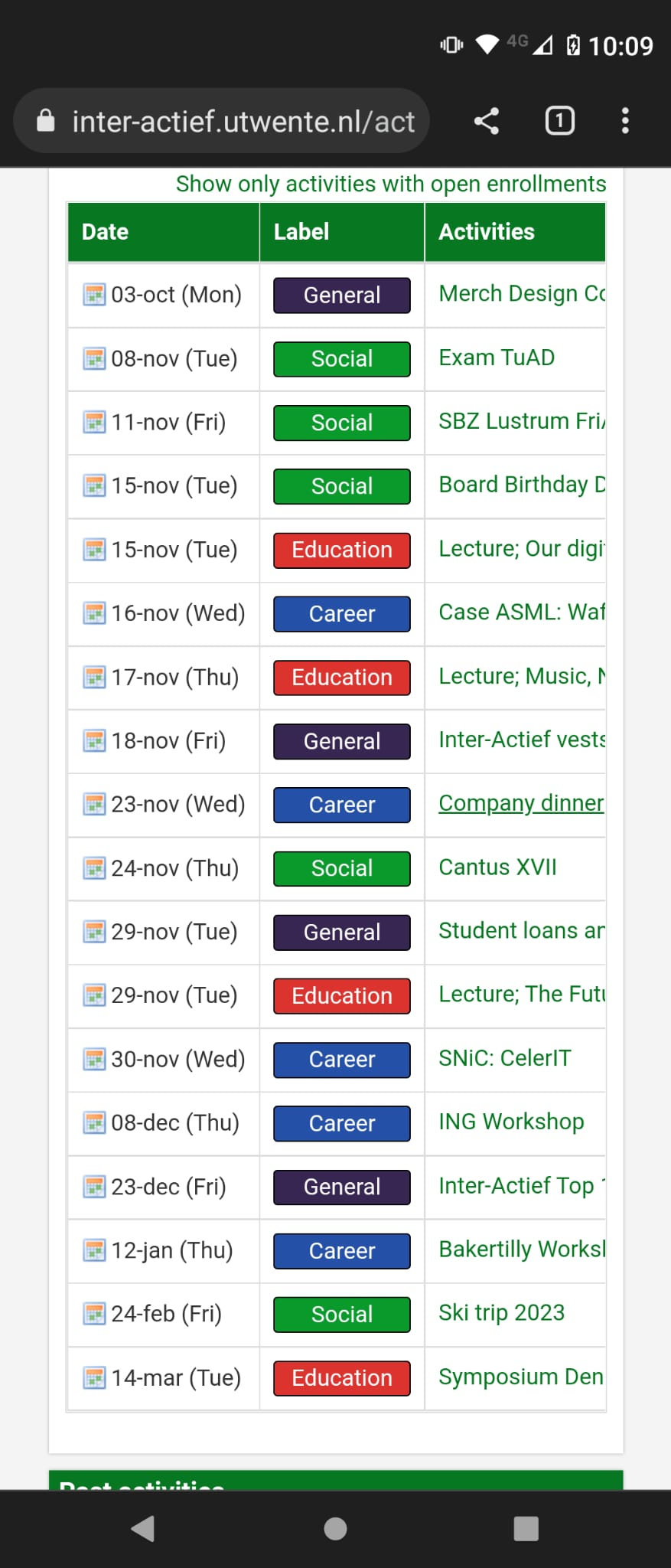
Task: Click the Date column header
Action: 105,231
